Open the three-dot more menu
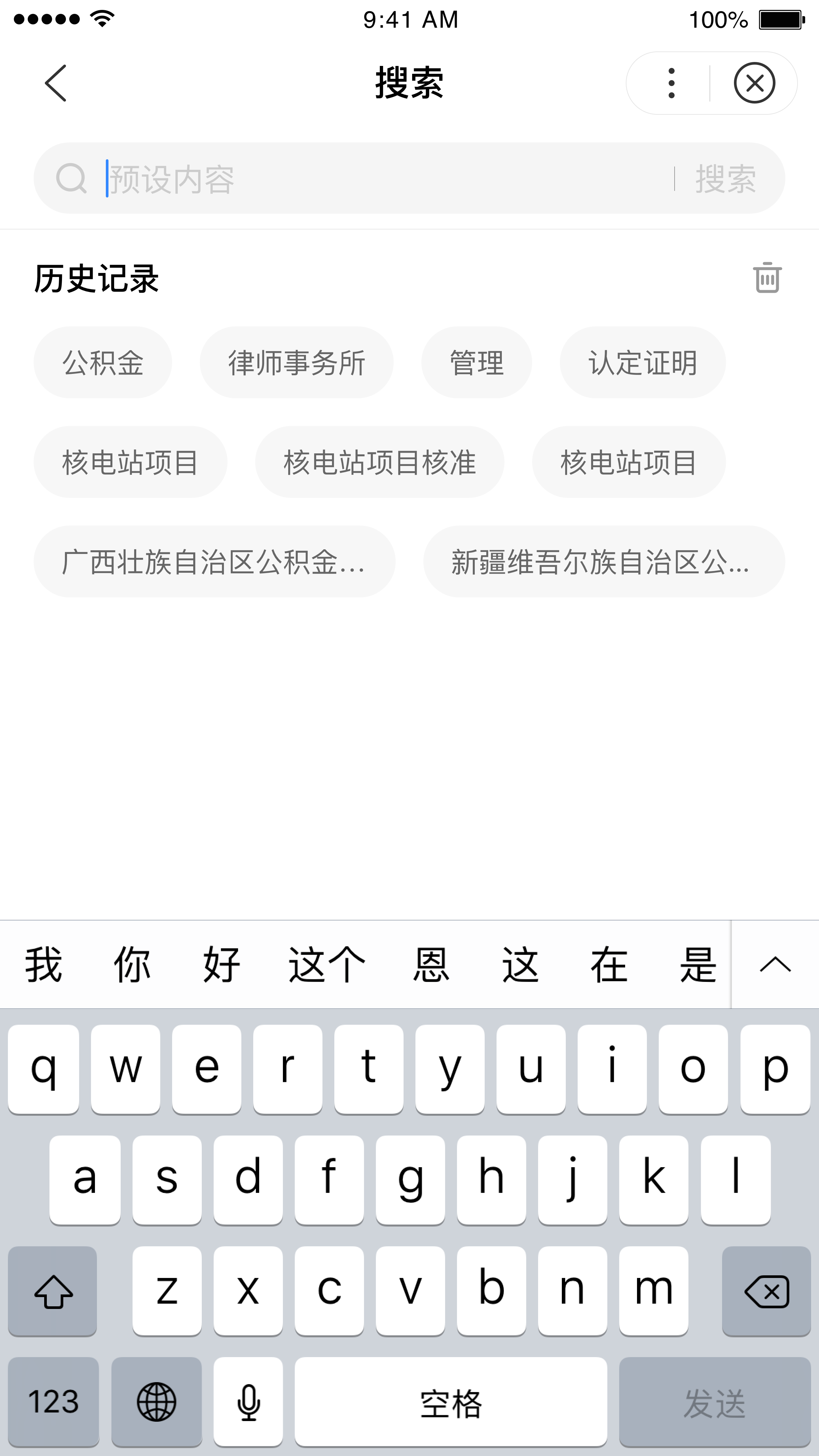819x1456 pixels. pyautogui.click(x=671, y=83)
